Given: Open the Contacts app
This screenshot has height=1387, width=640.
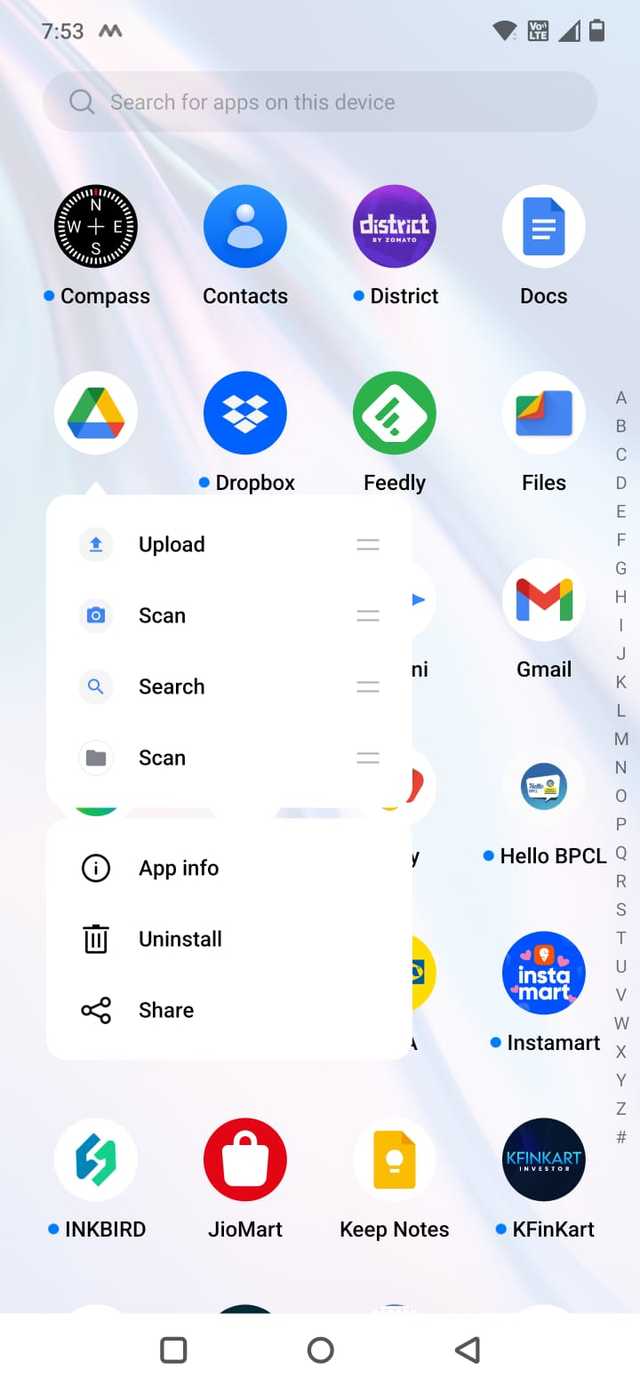Looking at the screenshot, I should click(245, 227).
